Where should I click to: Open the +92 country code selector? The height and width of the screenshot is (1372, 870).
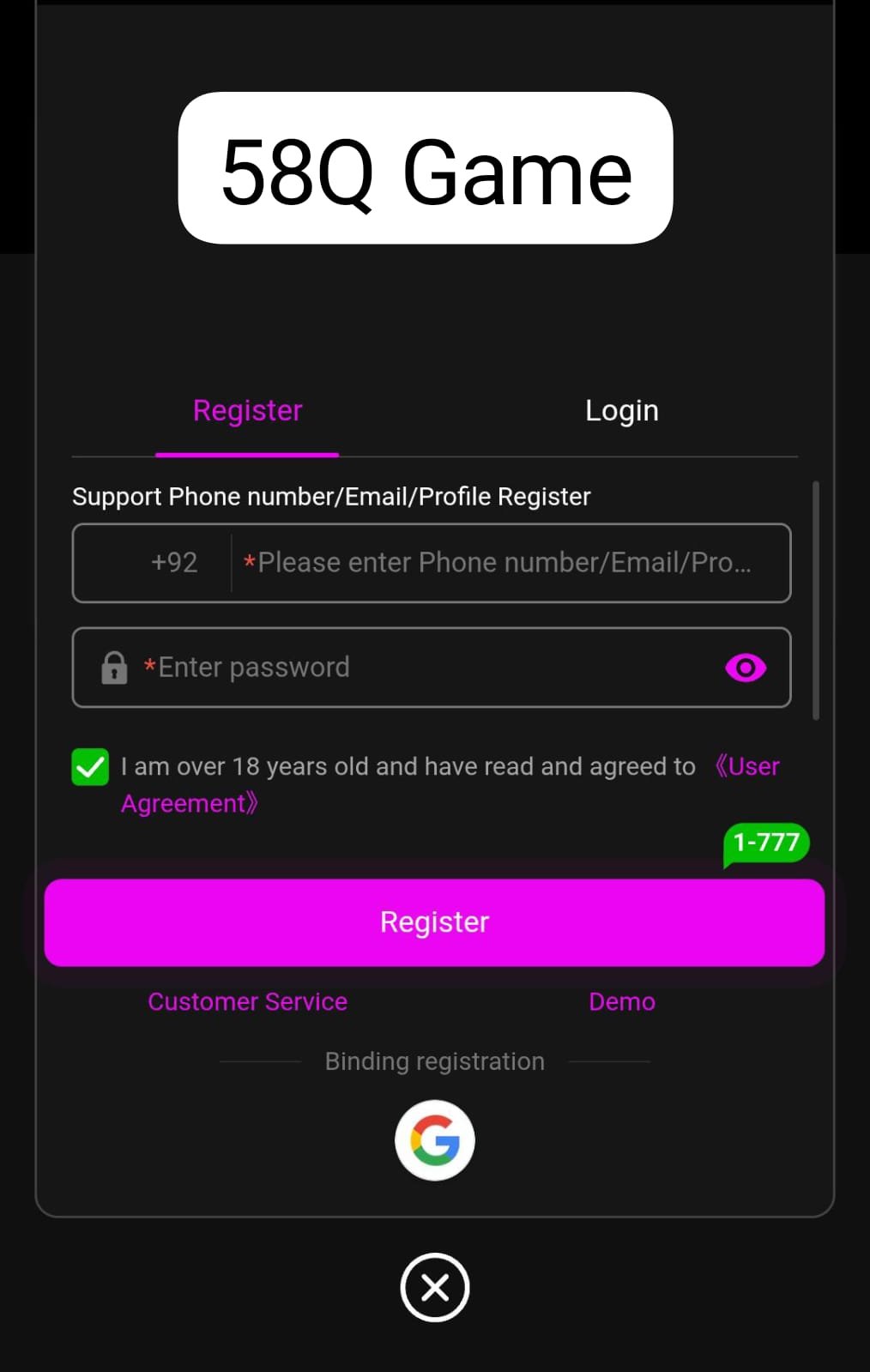pyautogui.click(x=174, y=563)
